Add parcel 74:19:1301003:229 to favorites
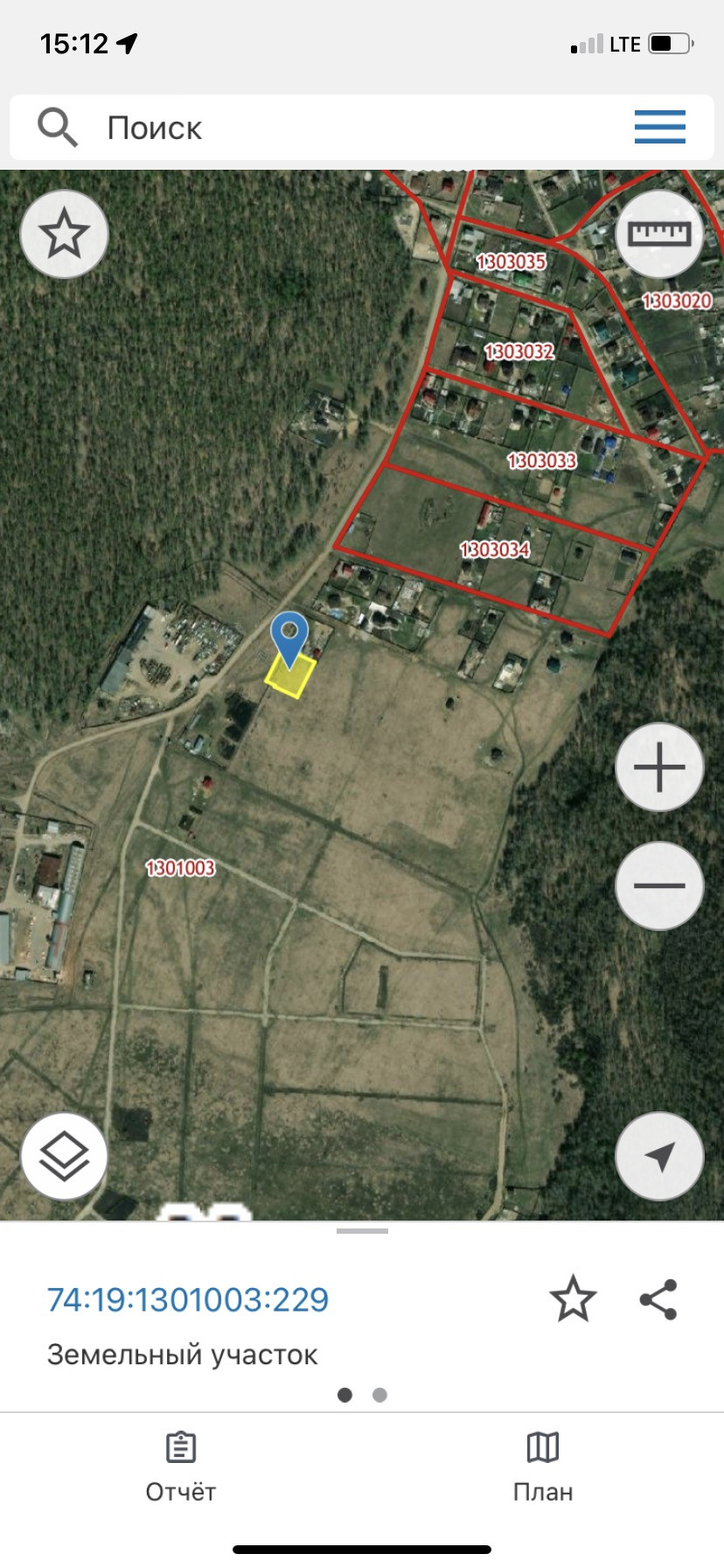The height and width of the screenshot is (1568, 724). (573, 1298)
